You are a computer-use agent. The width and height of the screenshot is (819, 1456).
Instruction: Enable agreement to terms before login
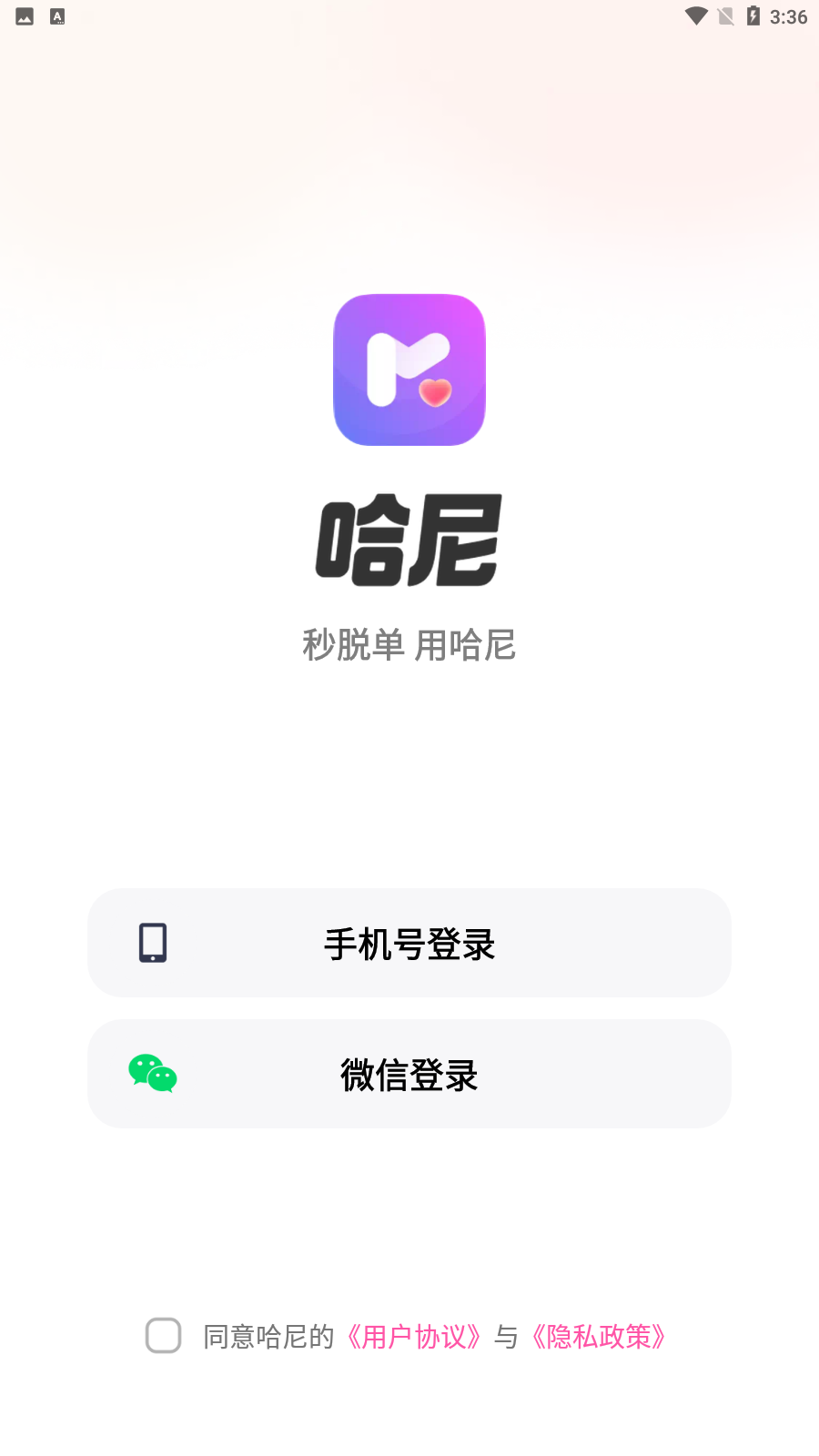click(164, 1336)
